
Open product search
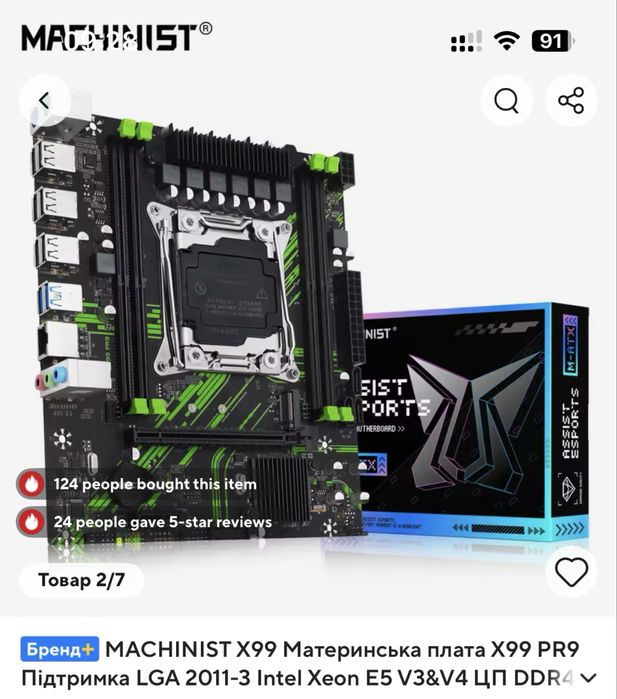507,101
